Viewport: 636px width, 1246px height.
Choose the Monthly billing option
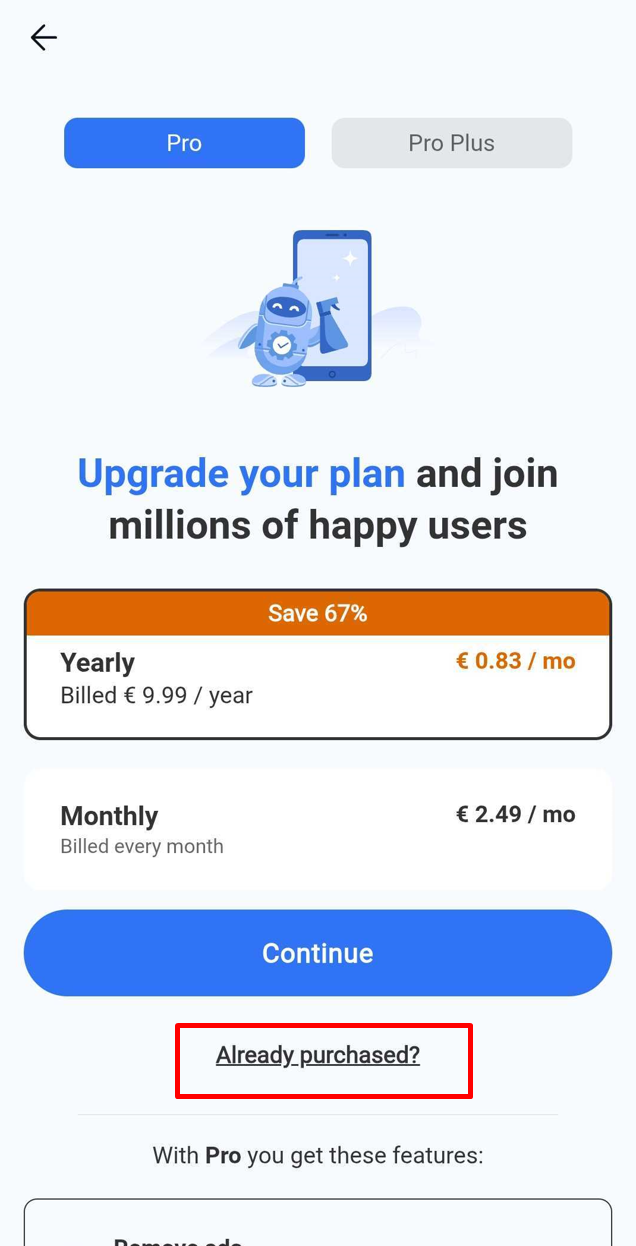(x=317, y=829)
